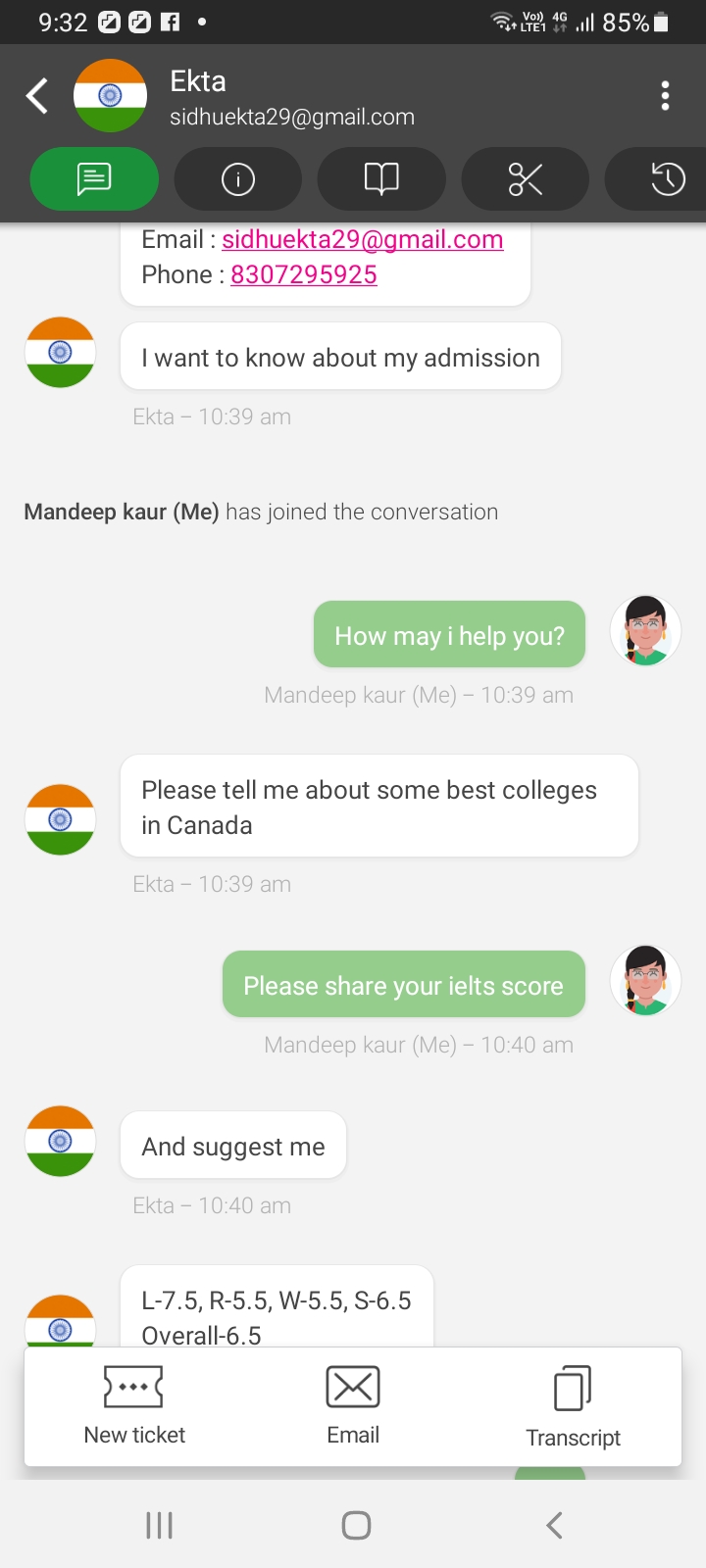The image size is (706, 1568).
Task: Choose the Email option
Action: (353, 1406)
